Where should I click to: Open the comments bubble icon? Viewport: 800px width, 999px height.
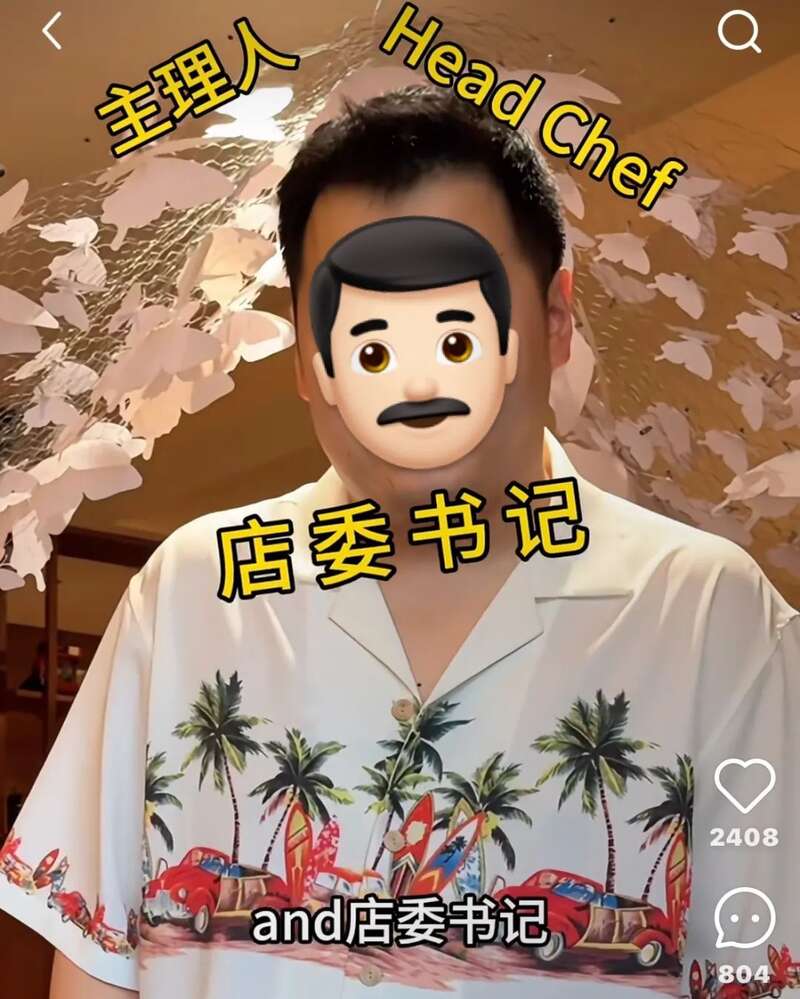tap(745, 918)
